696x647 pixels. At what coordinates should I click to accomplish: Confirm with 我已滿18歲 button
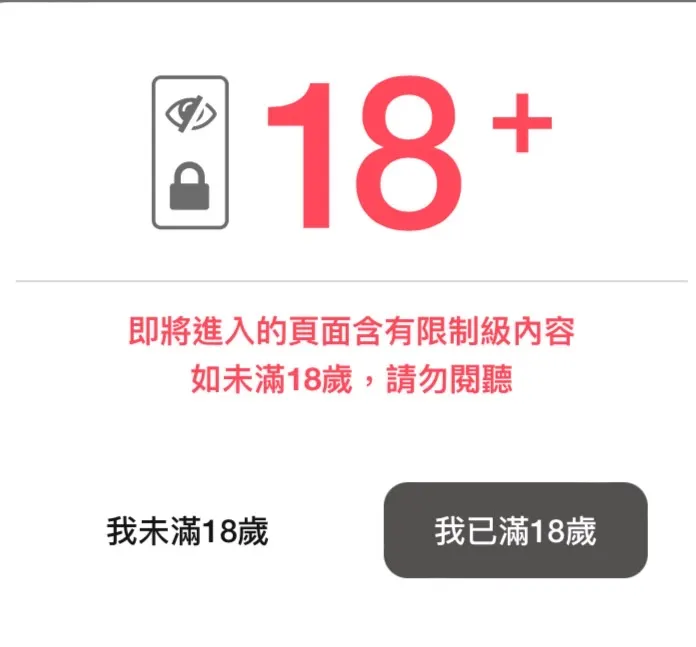pos(515,530)
